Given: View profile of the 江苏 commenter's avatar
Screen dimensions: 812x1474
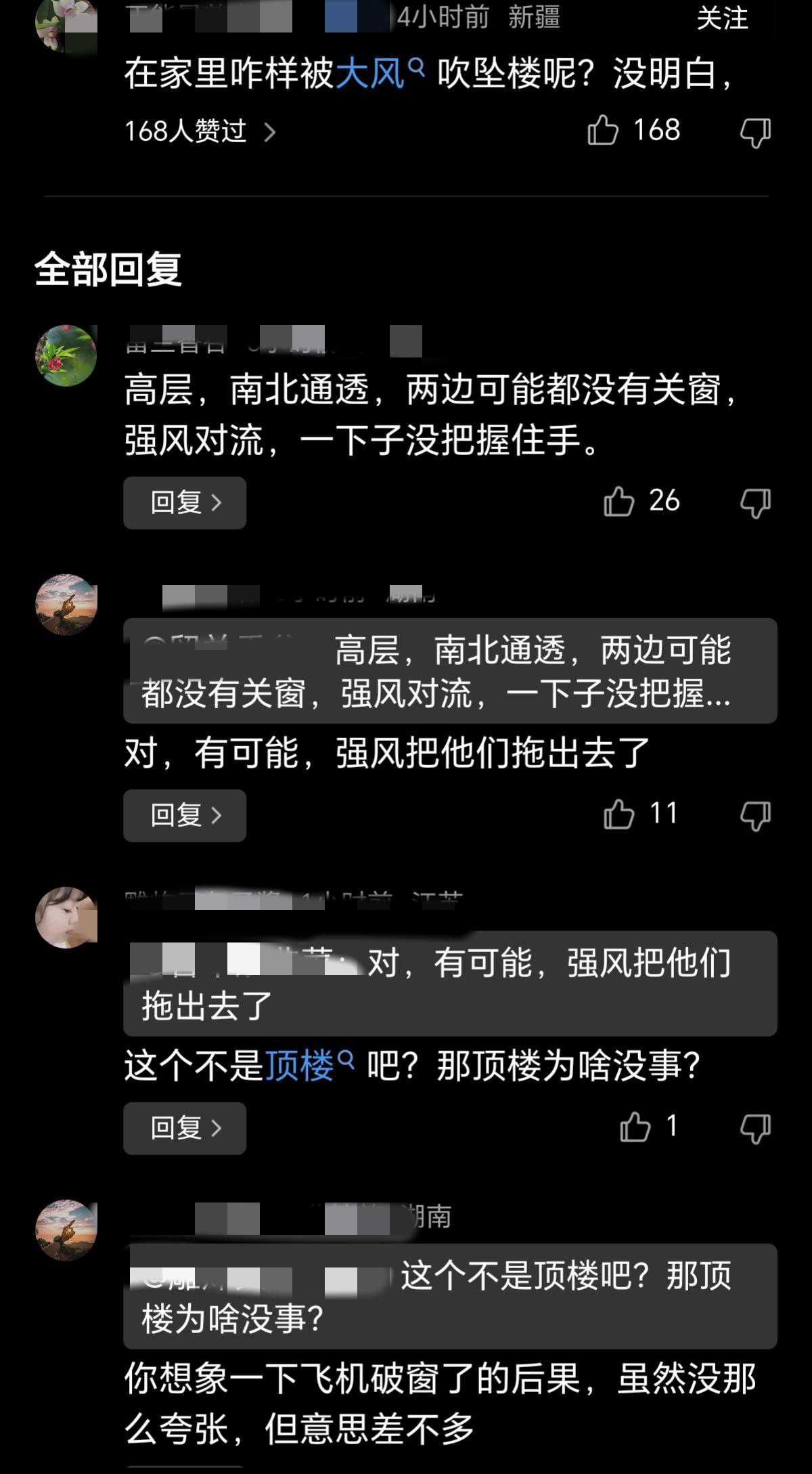Looking at the screenshot, I should pyautogui.click(x=66, y=917).
